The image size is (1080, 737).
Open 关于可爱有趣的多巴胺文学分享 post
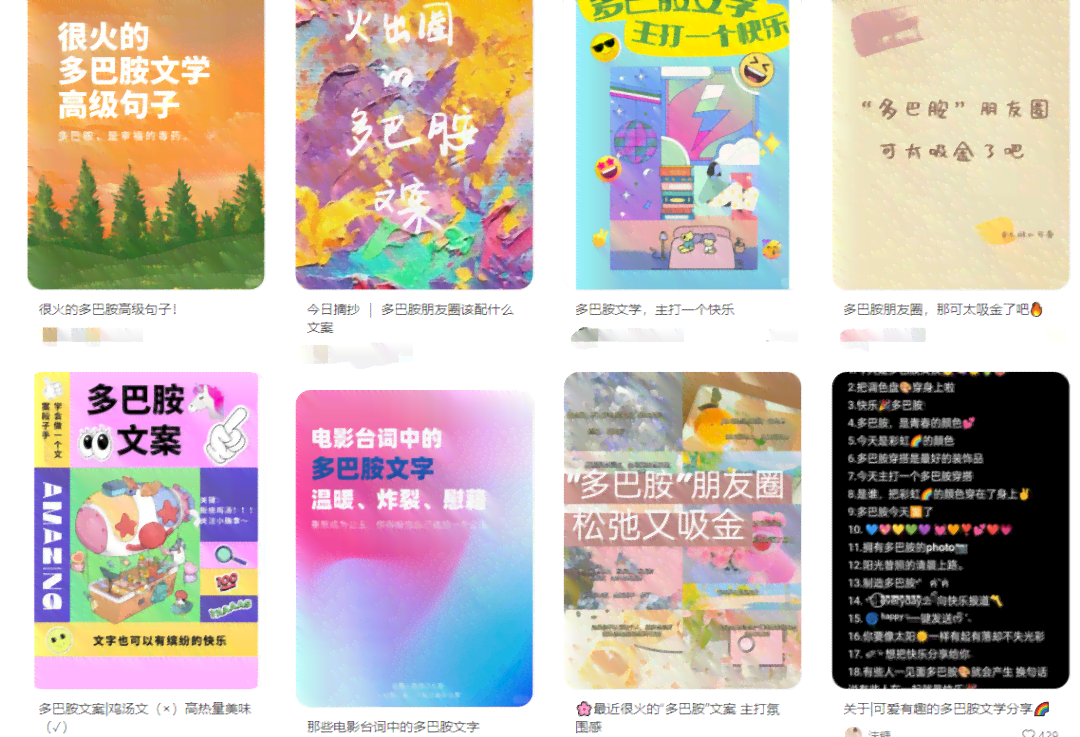coord(950,529)
